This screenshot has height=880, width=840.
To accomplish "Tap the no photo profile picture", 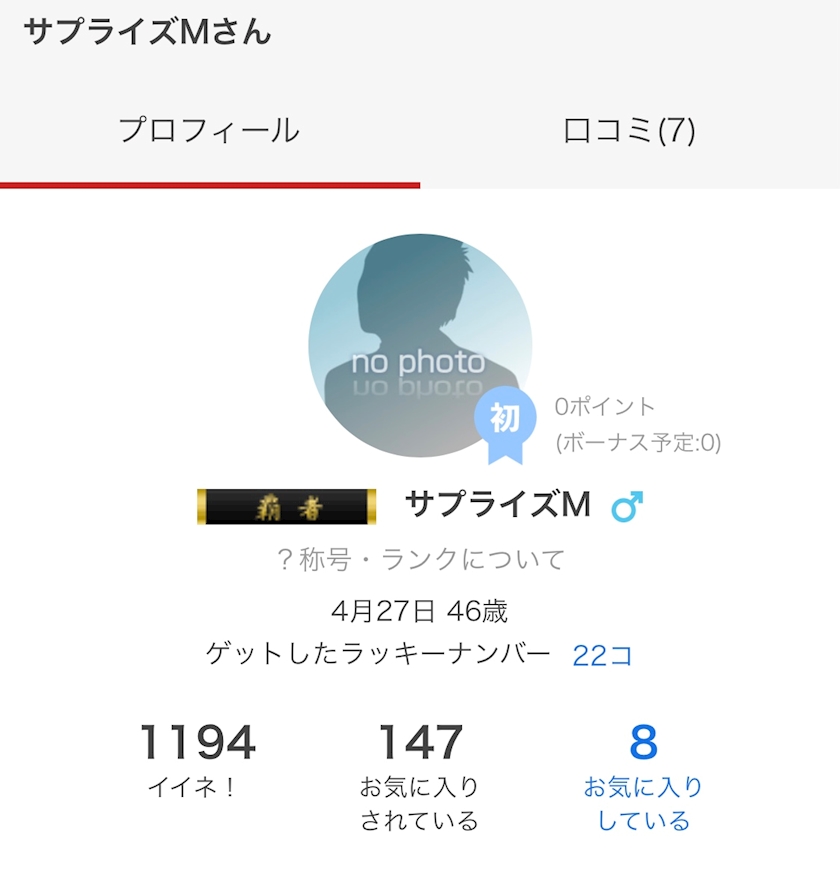I will coord(420,345).
